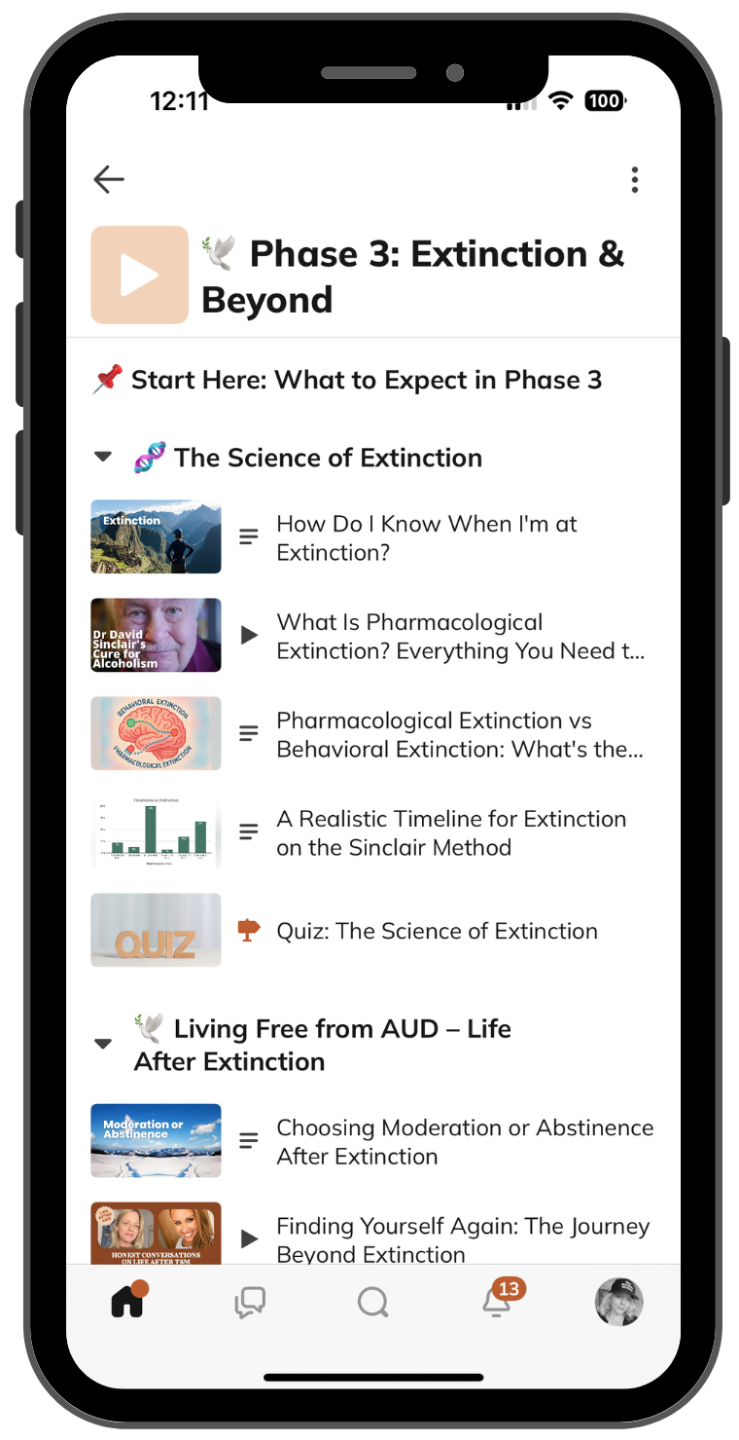This screenshot has width=739, height=1440.
Task: Collapse Living Free from AUD section
Action: point(102,1044)
